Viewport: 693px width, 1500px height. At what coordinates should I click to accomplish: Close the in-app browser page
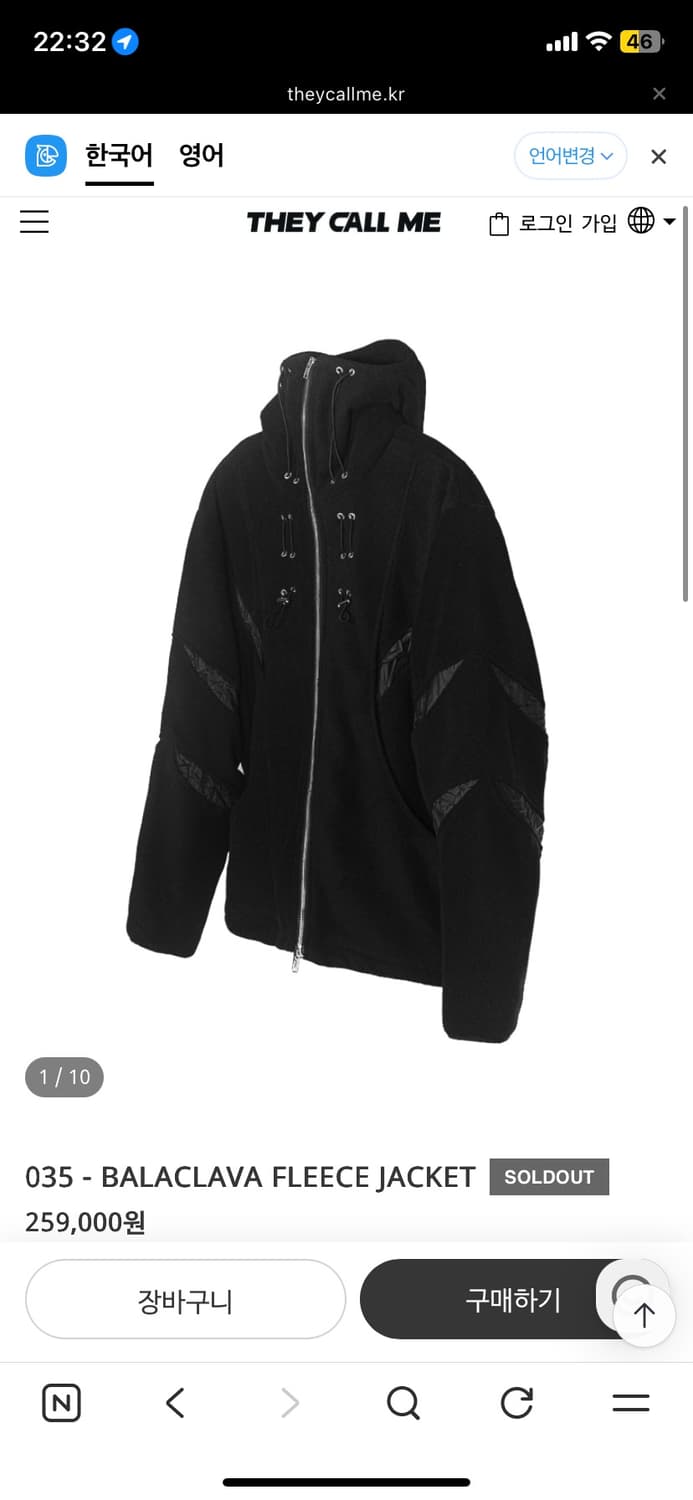pyautogui.click(x=658, y=94)
